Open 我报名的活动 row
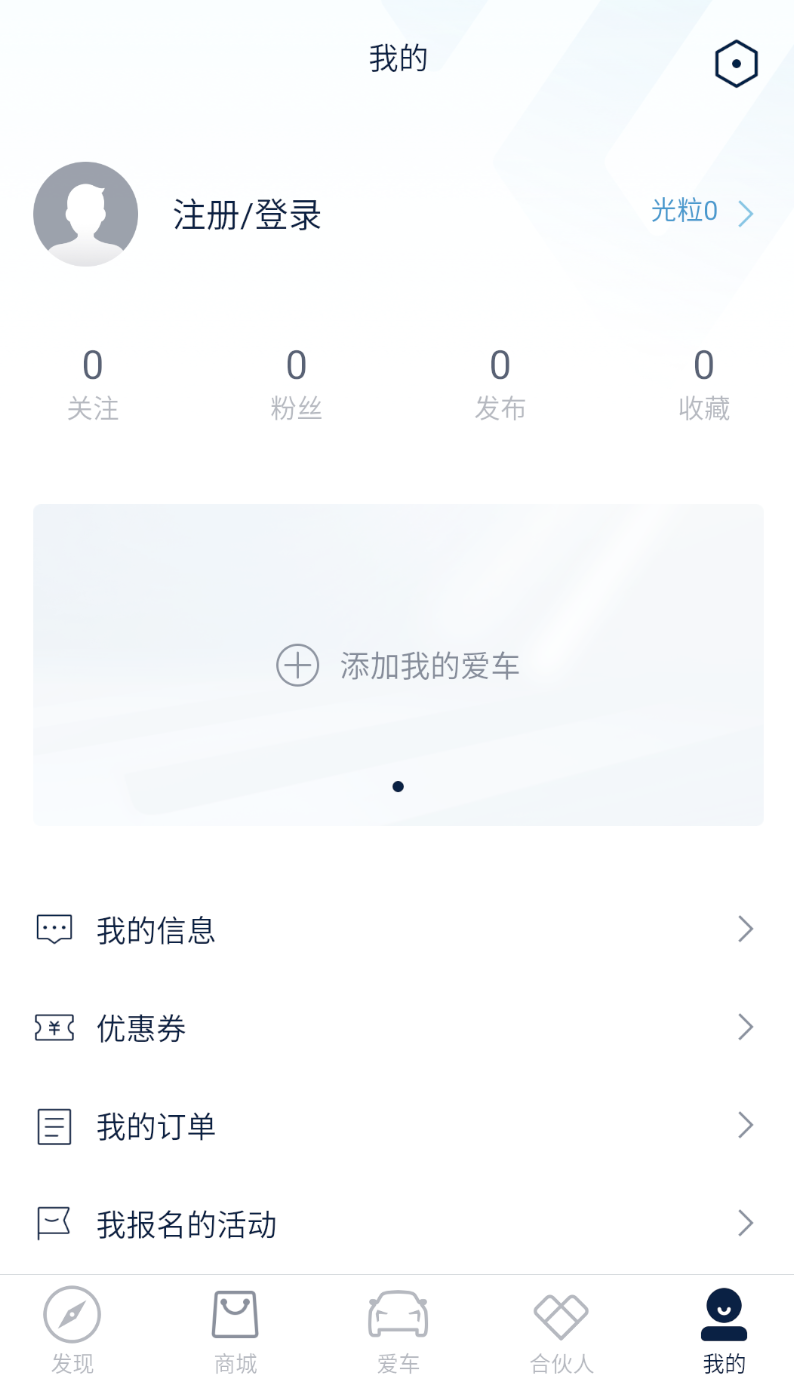This screenshot has height=1377, width=794. coord(397,1224)
